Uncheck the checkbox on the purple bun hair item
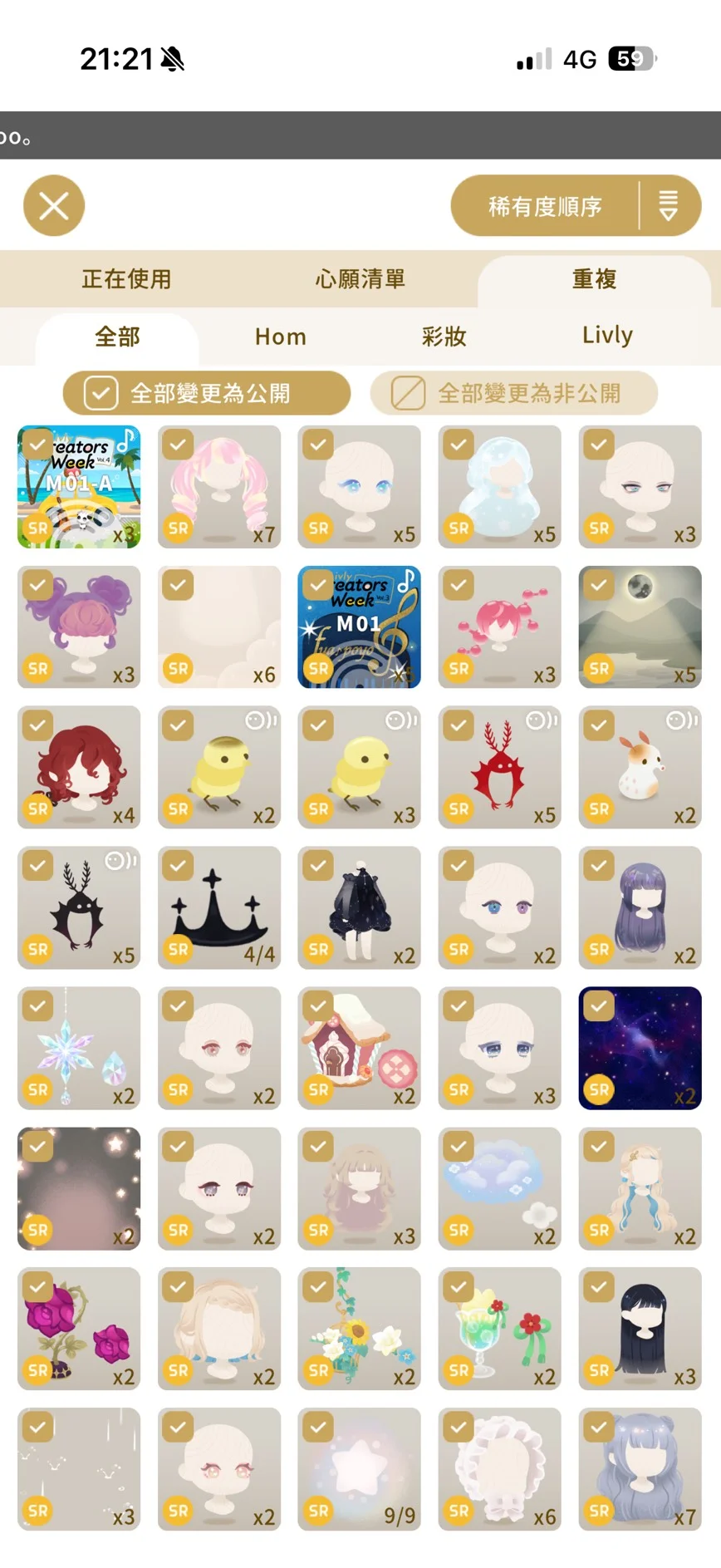The width and height of the screenshot is (721, 1568). coord(37,585)
